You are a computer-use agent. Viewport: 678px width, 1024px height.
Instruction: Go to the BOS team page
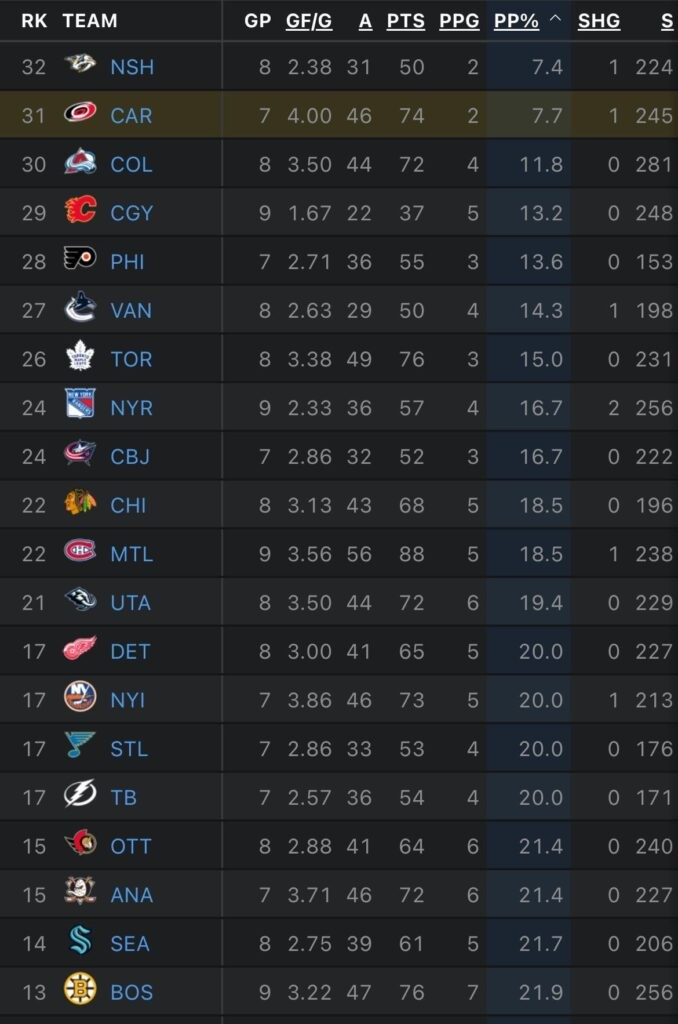point(131,993)
